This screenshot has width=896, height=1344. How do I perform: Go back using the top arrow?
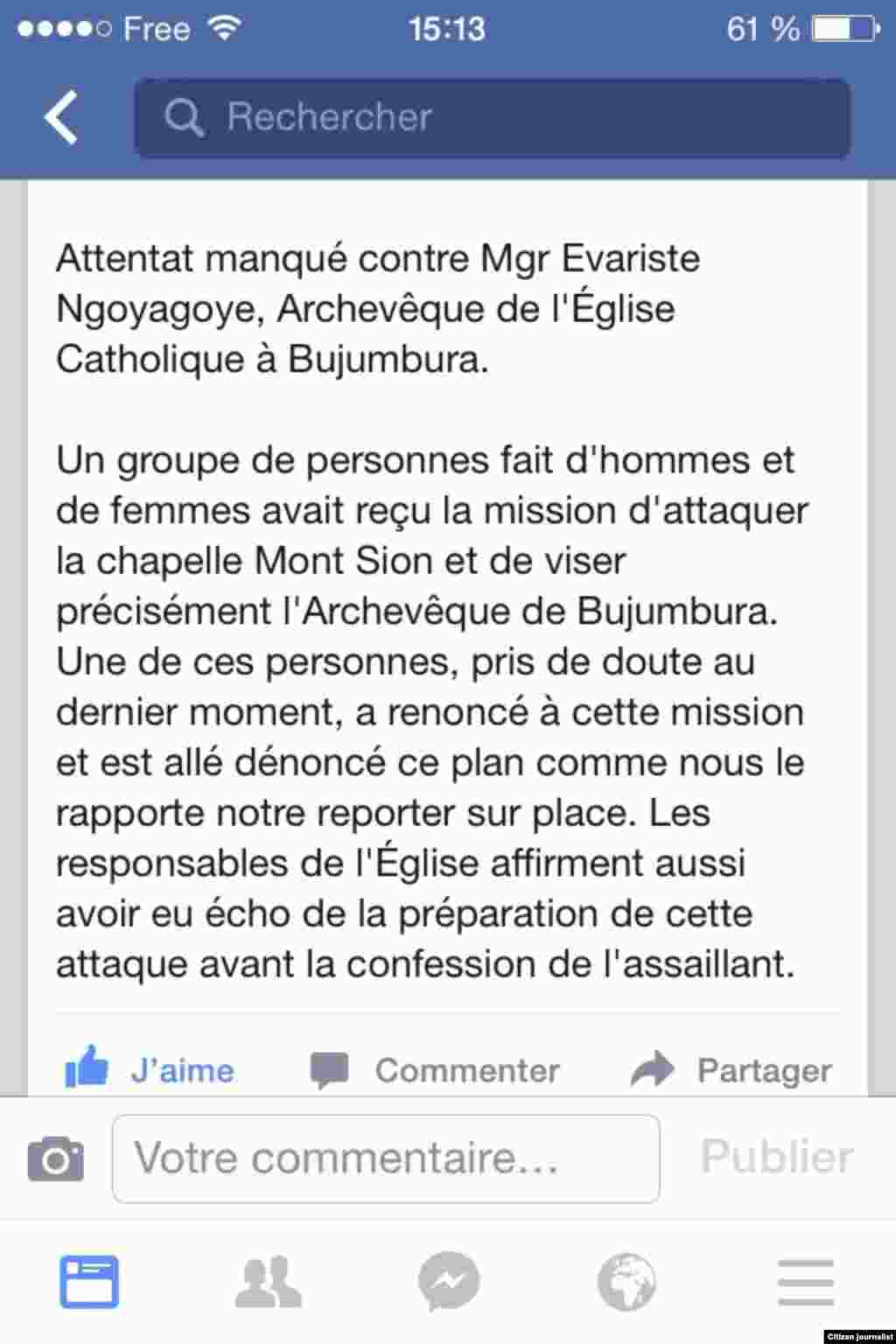(61, 117)
